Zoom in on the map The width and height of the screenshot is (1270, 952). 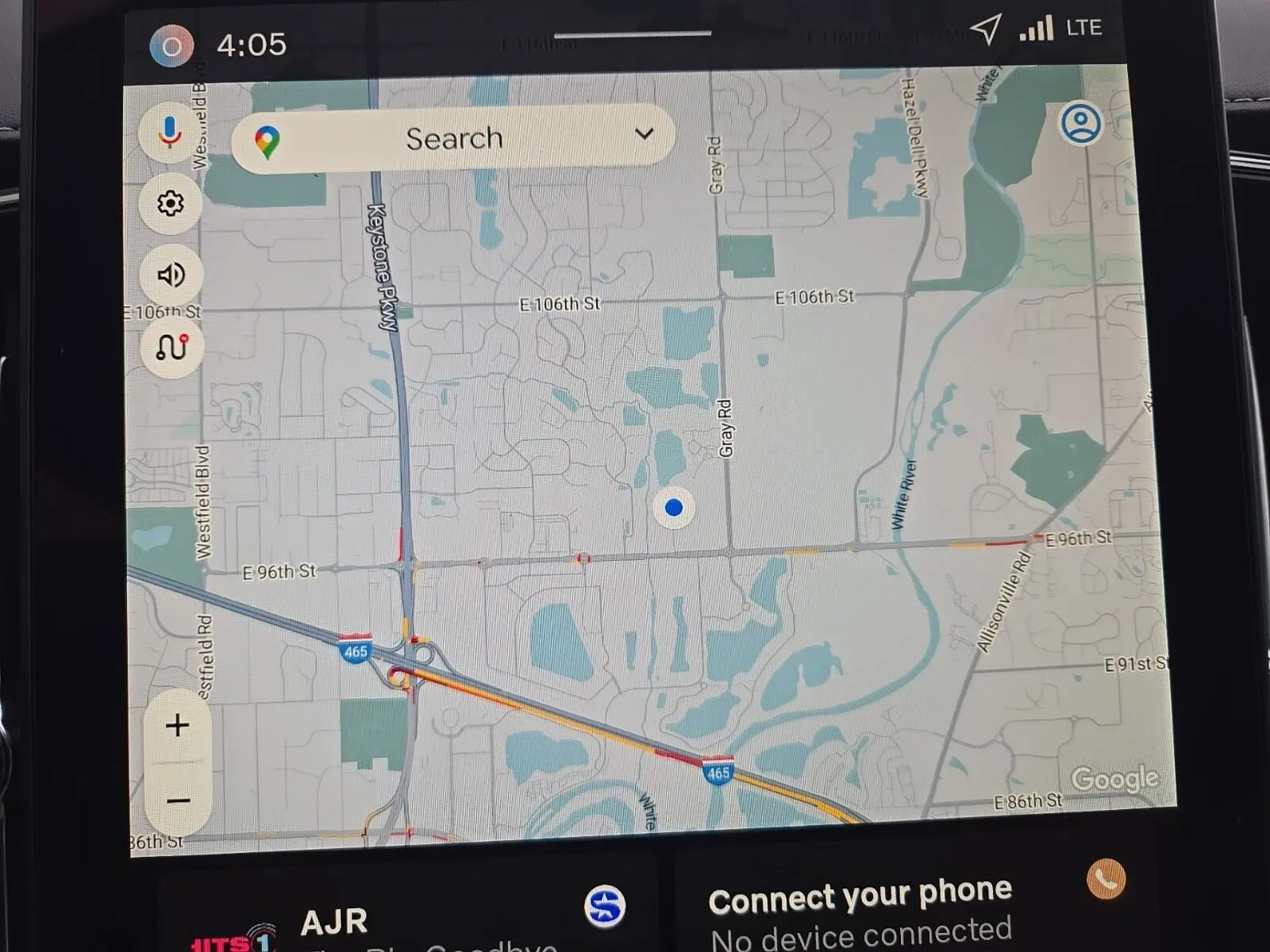tap(178, 725)
